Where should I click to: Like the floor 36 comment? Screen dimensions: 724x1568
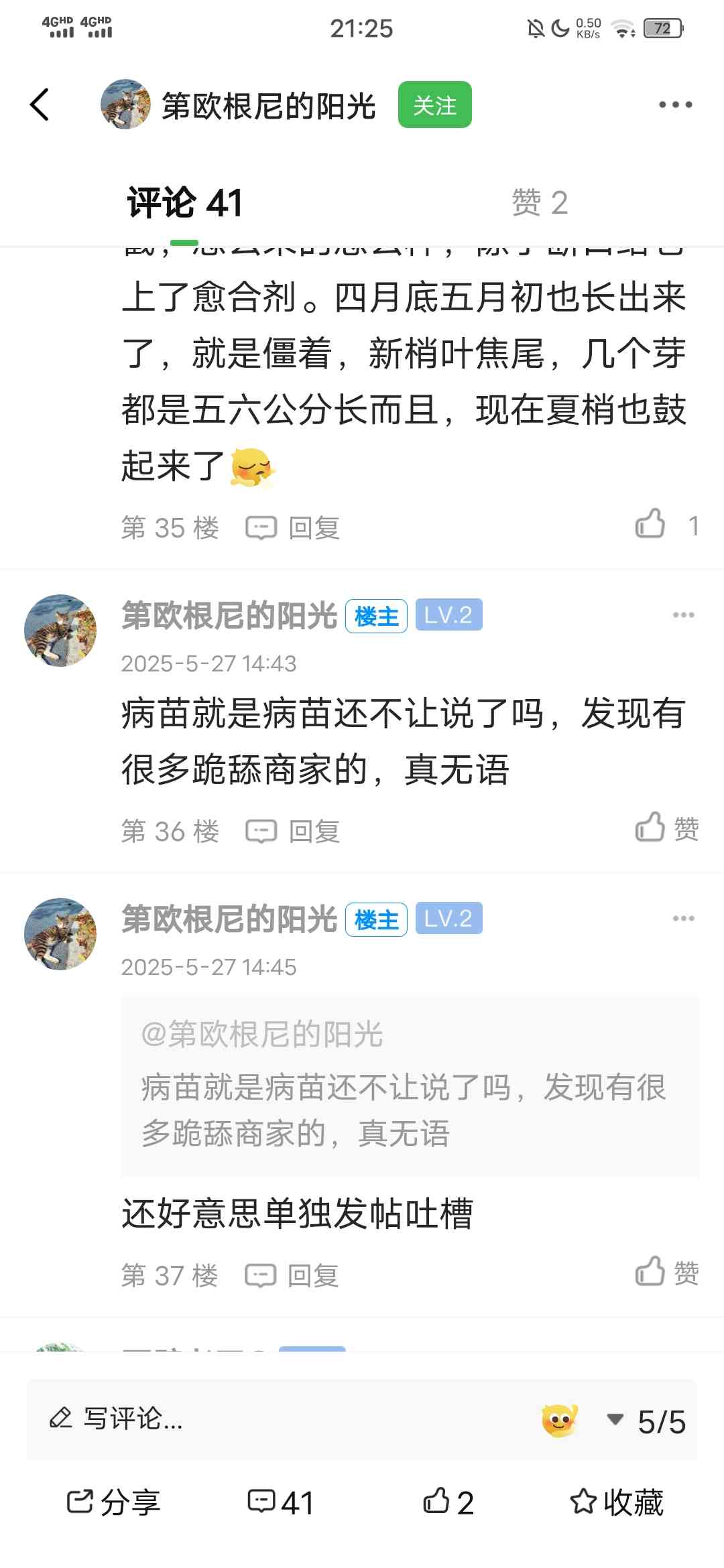point(666,828)
